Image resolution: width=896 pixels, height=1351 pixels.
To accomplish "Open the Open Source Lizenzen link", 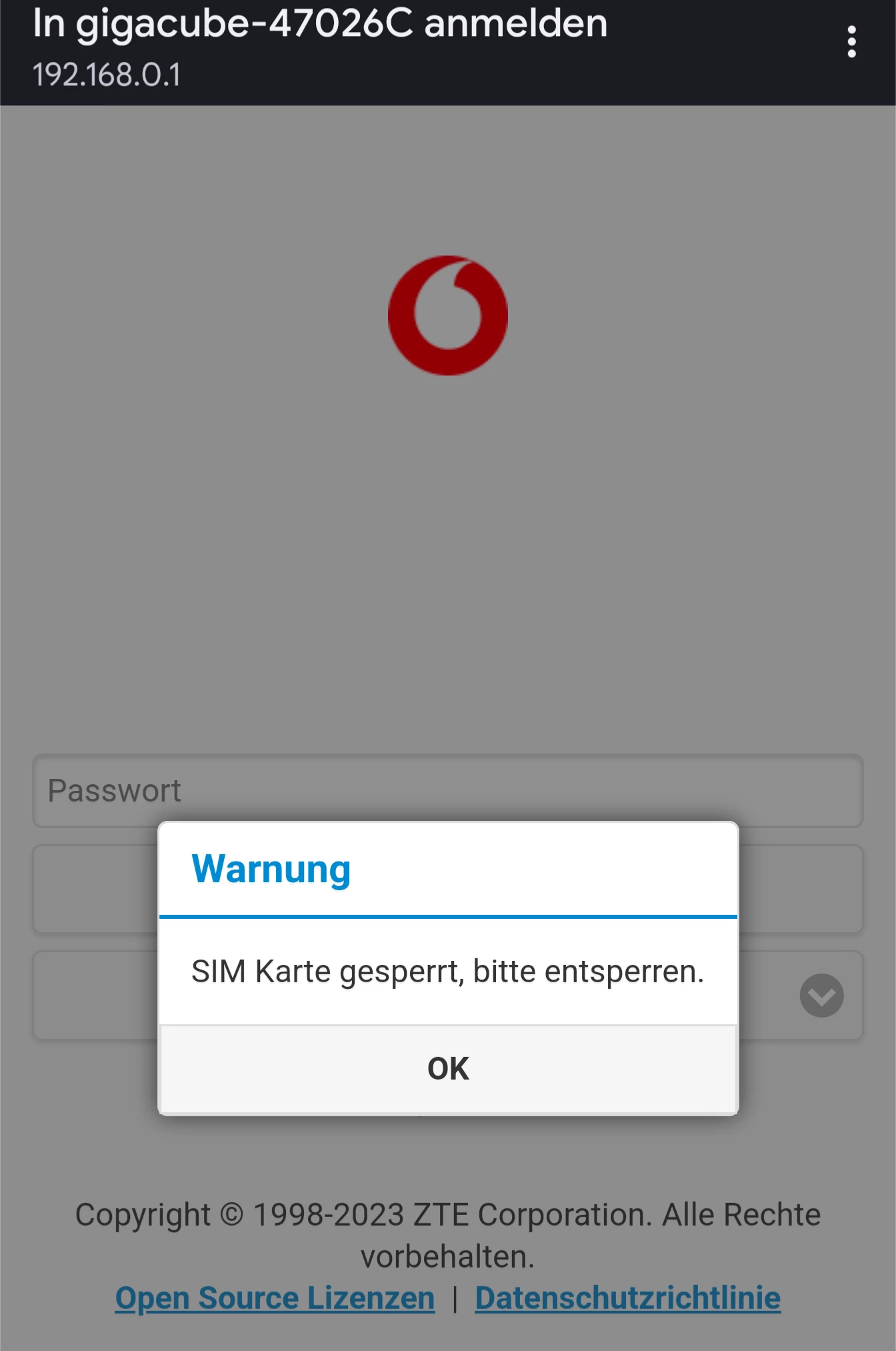I will point(275,1298).
